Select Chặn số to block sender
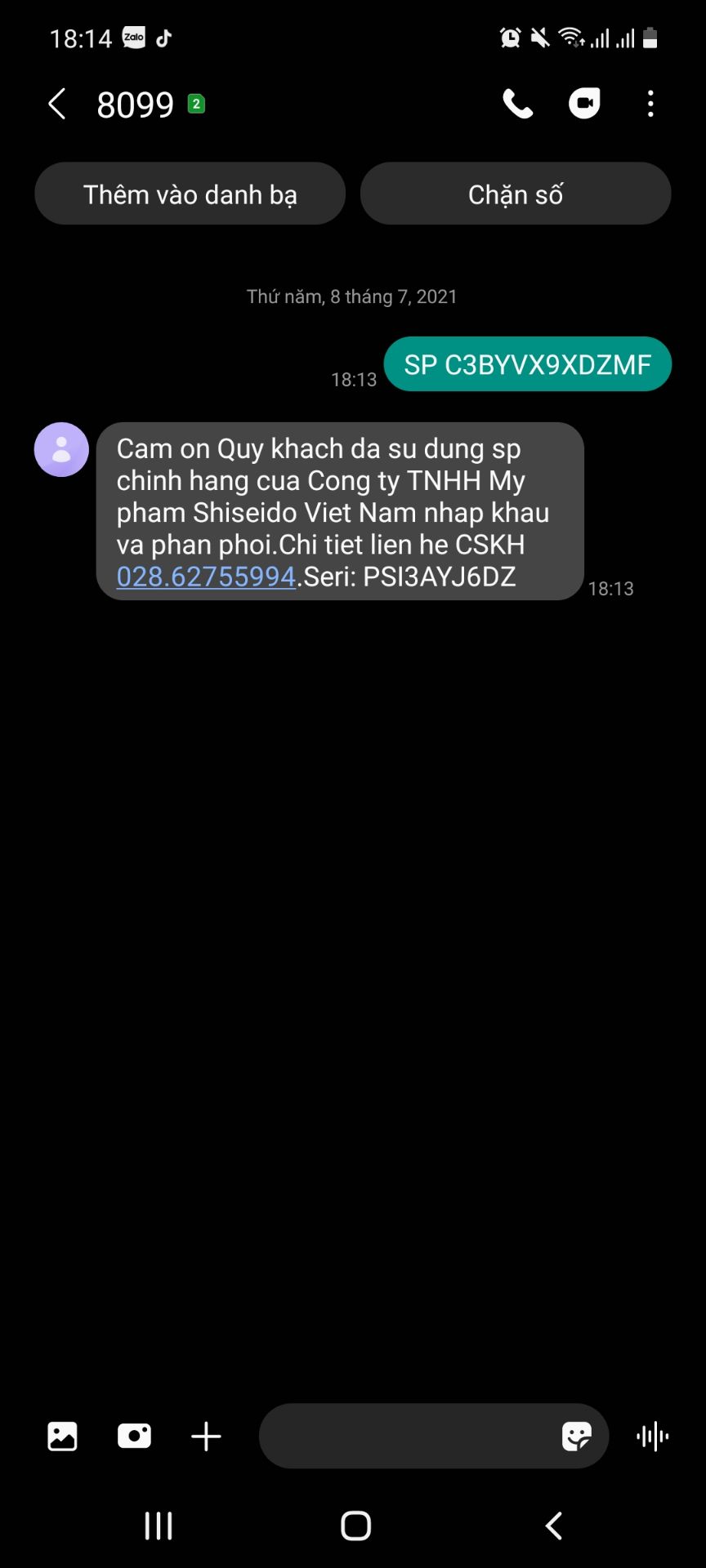This screenshot has width=706, height=1568. point(516,194)
